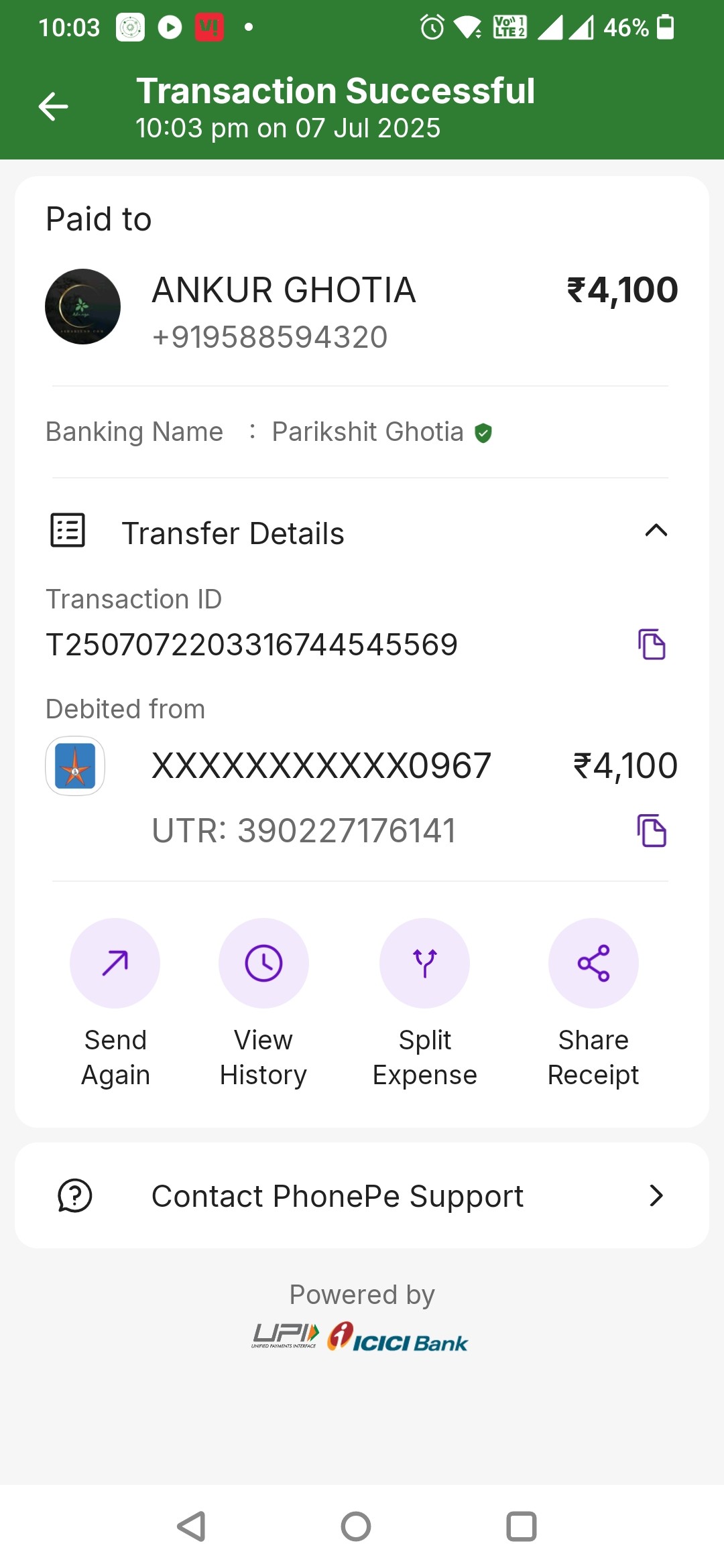Open Contact PhonePe Support
Screen dimensions: 724x1568
pyautogui.click(x=362, y=1196)
